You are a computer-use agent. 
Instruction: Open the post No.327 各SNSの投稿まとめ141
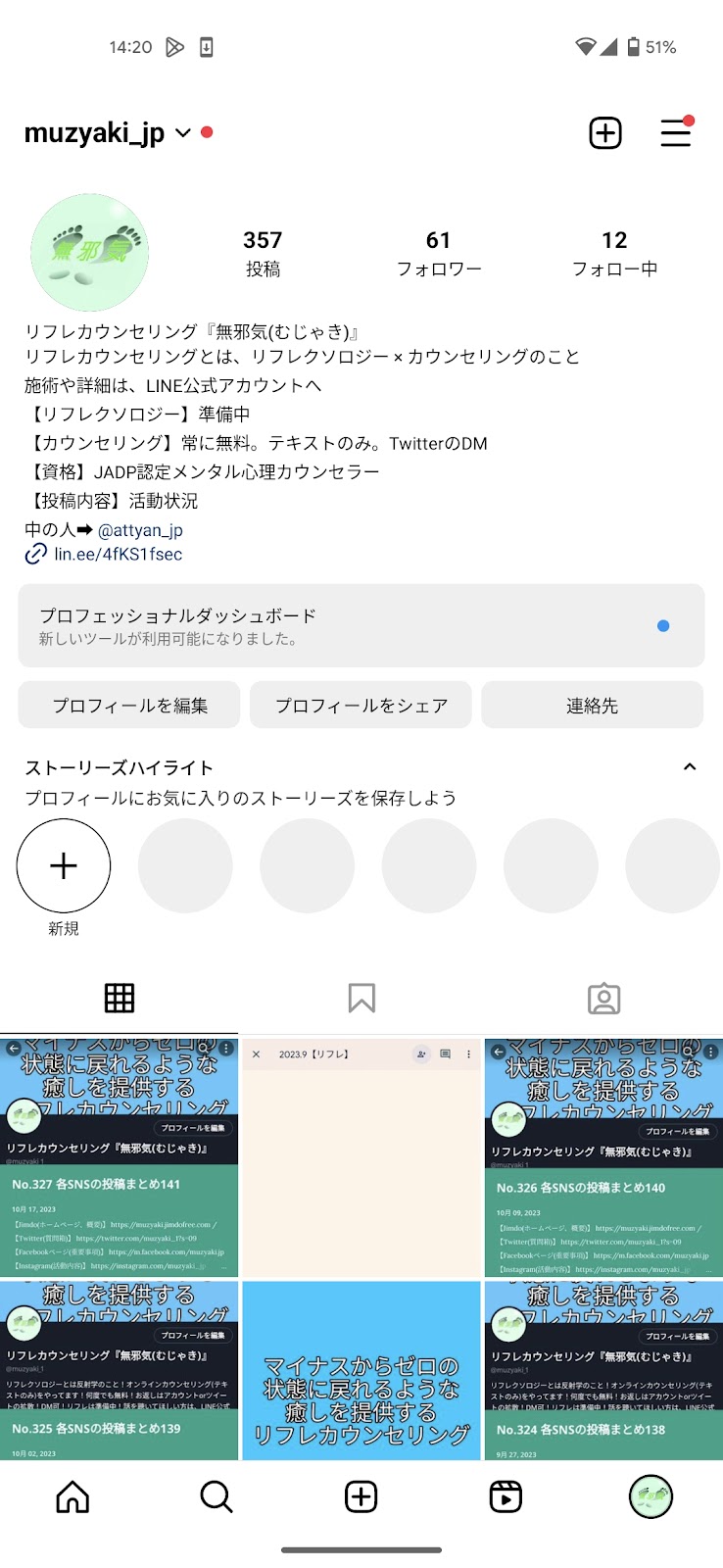[x=120, y=1156]
